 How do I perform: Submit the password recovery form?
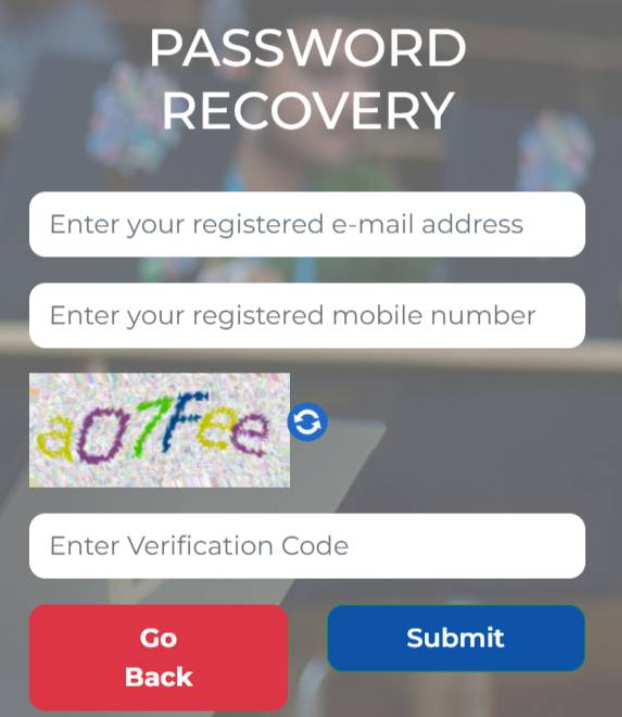pyautogui.click(x=456, y=638)
